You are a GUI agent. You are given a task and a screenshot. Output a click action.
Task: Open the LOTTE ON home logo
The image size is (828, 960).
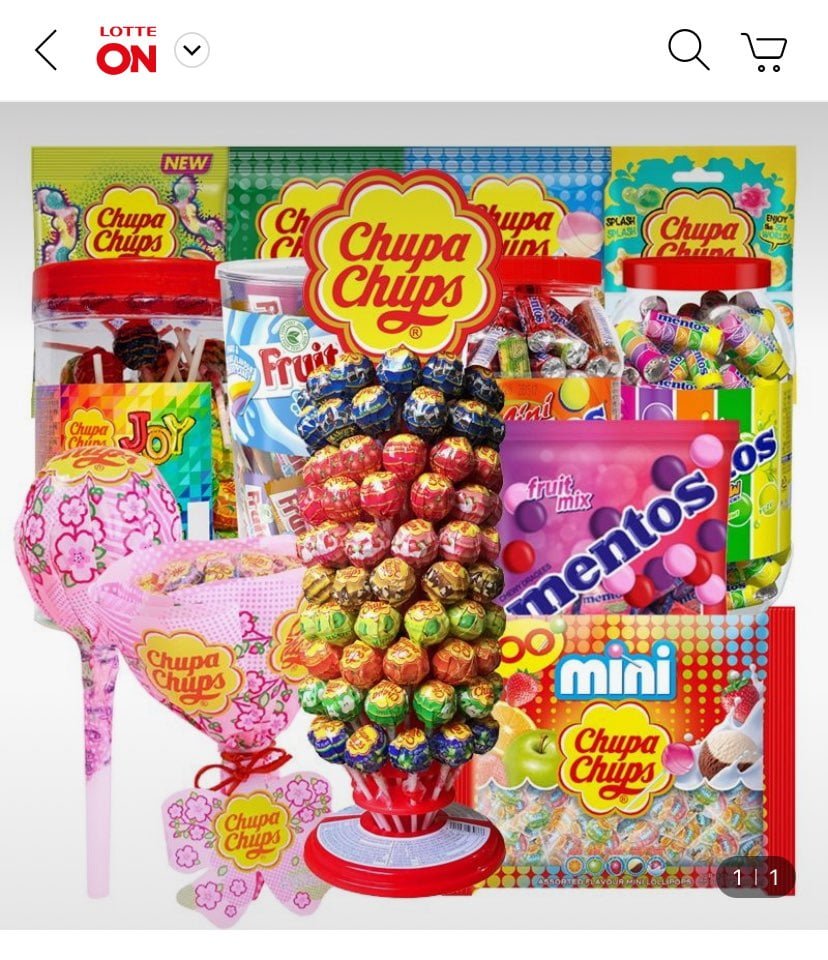[127, 51]
